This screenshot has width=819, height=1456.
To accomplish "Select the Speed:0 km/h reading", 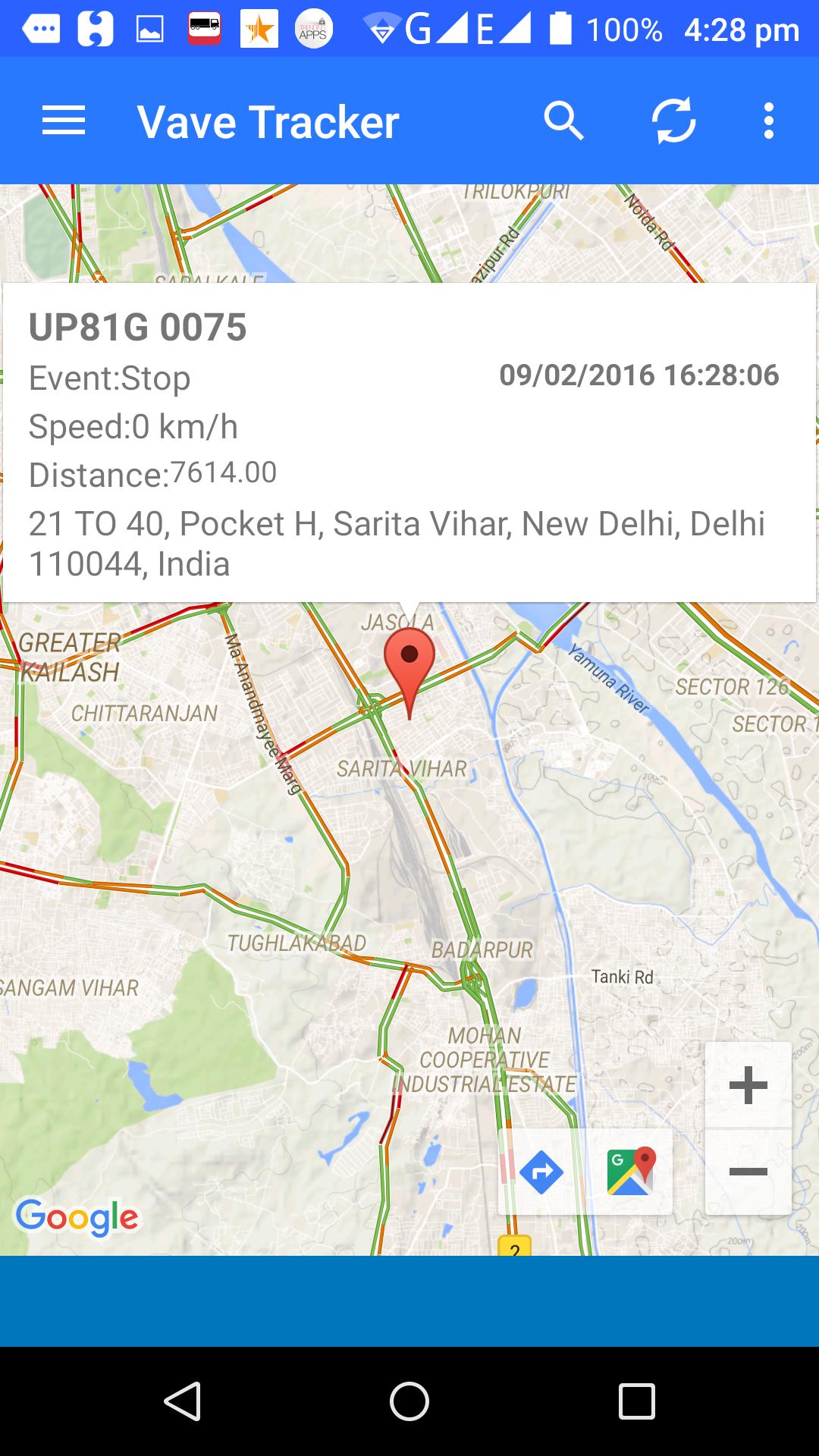I will pos(133,426).
